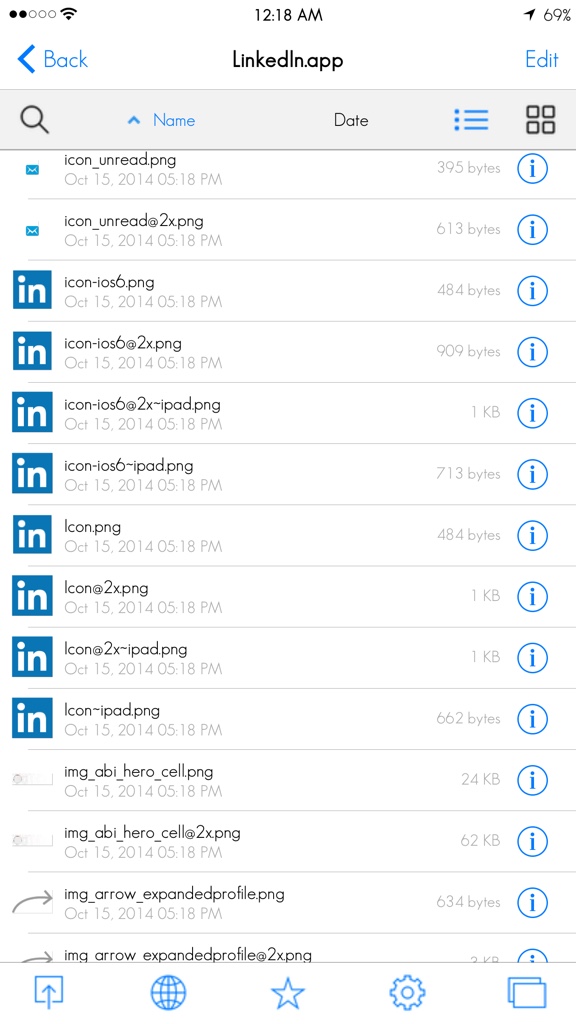This screenshot has height=1024, width=576.
Task: Open icon-ios6.png file
Action: [288, 291]
